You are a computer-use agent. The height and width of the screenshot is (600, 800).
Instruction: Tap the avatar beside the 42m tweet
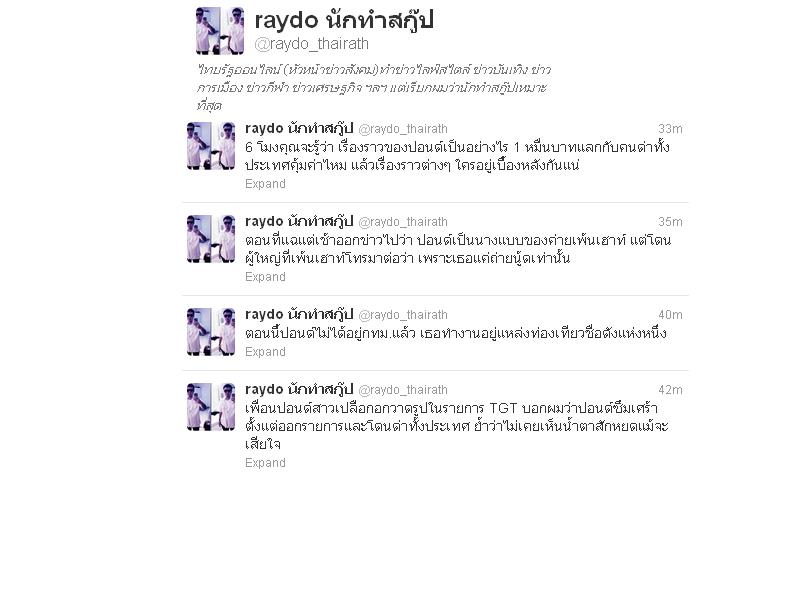tap(211, 407)
